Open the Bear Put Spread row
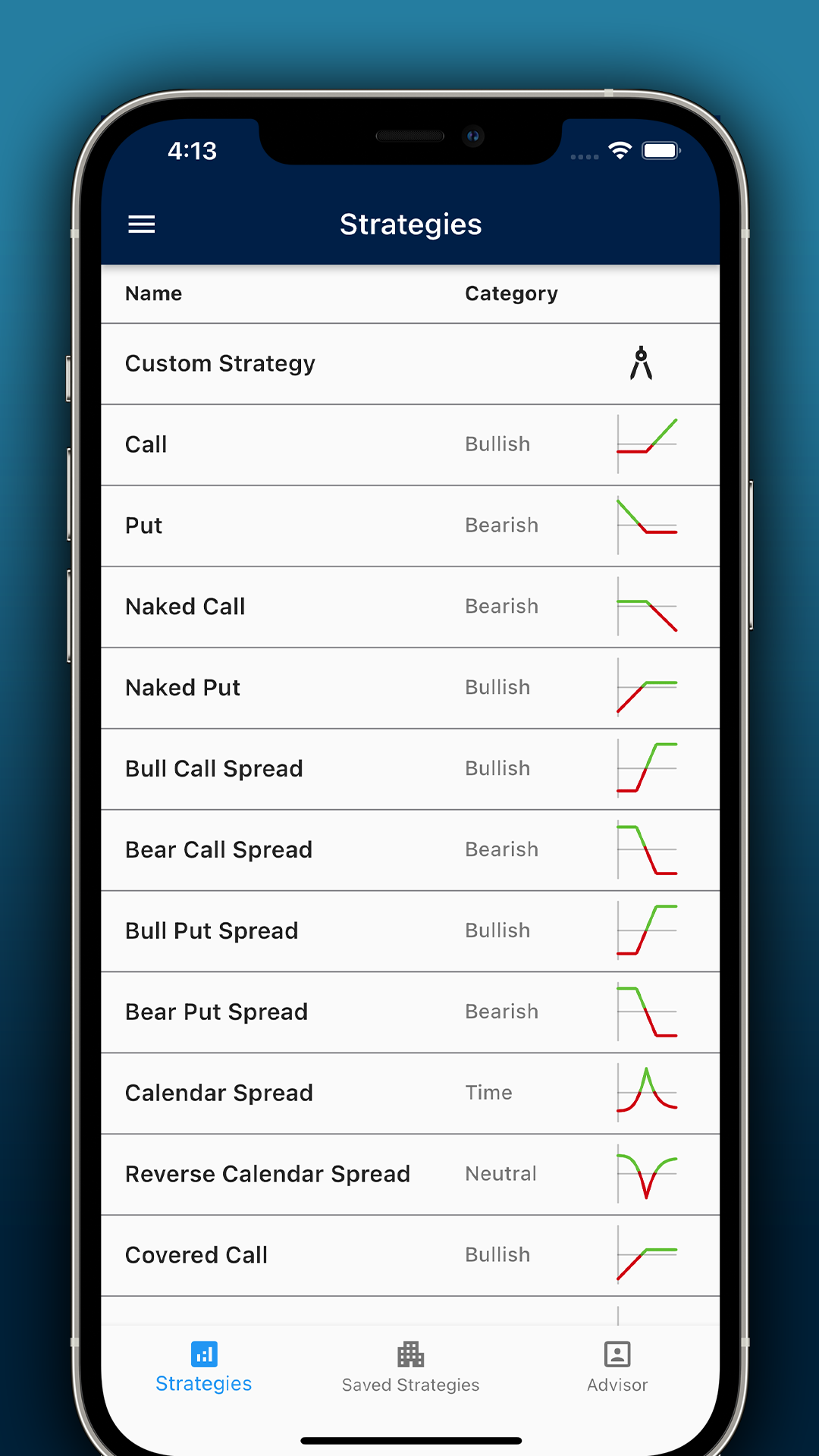This screenshot has width=819, height=1456. (x=410, y=1013)
